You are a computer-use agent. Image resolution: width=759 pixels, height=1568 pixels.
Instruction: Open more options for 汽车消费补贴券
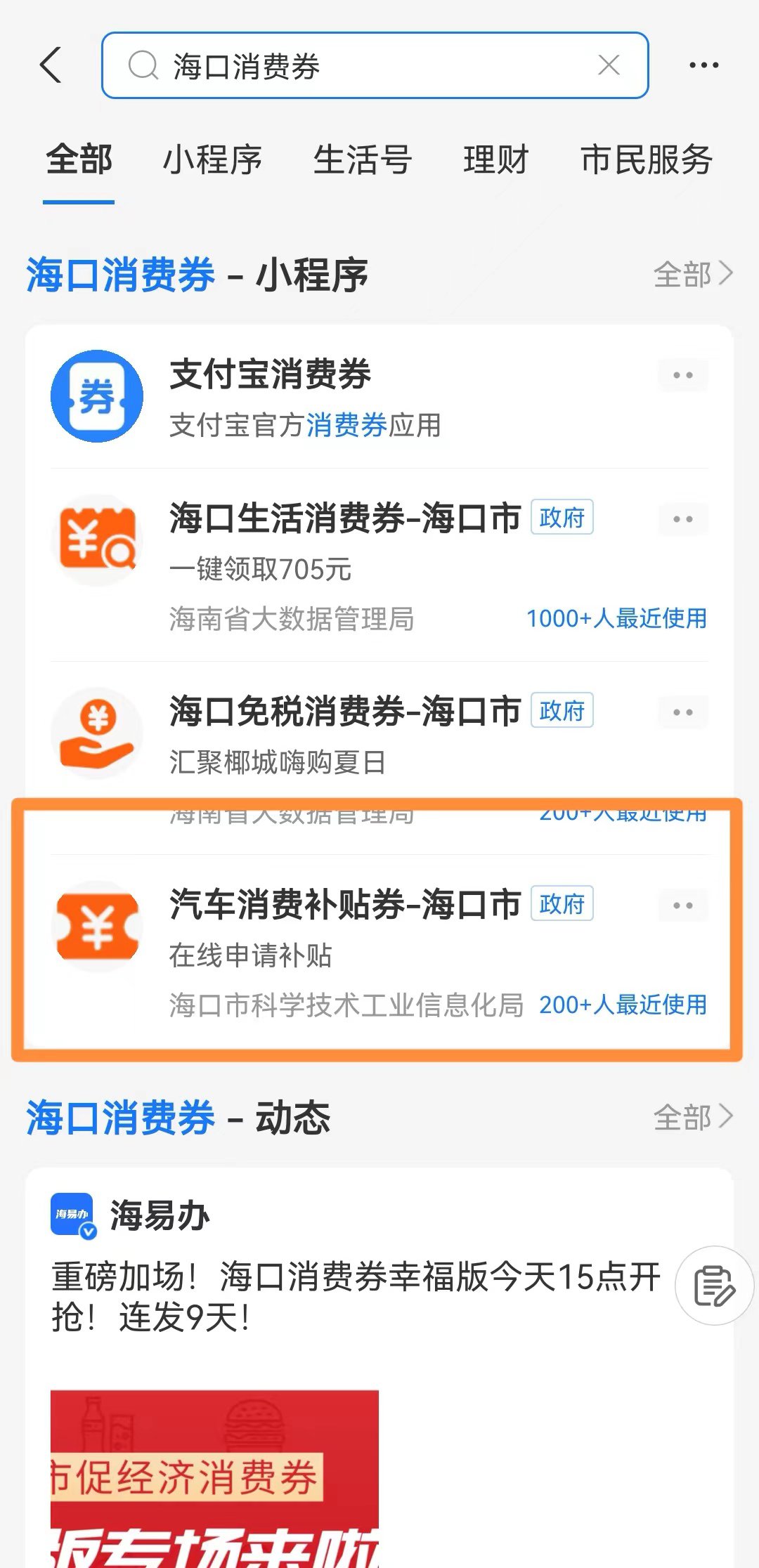[682, 905]
